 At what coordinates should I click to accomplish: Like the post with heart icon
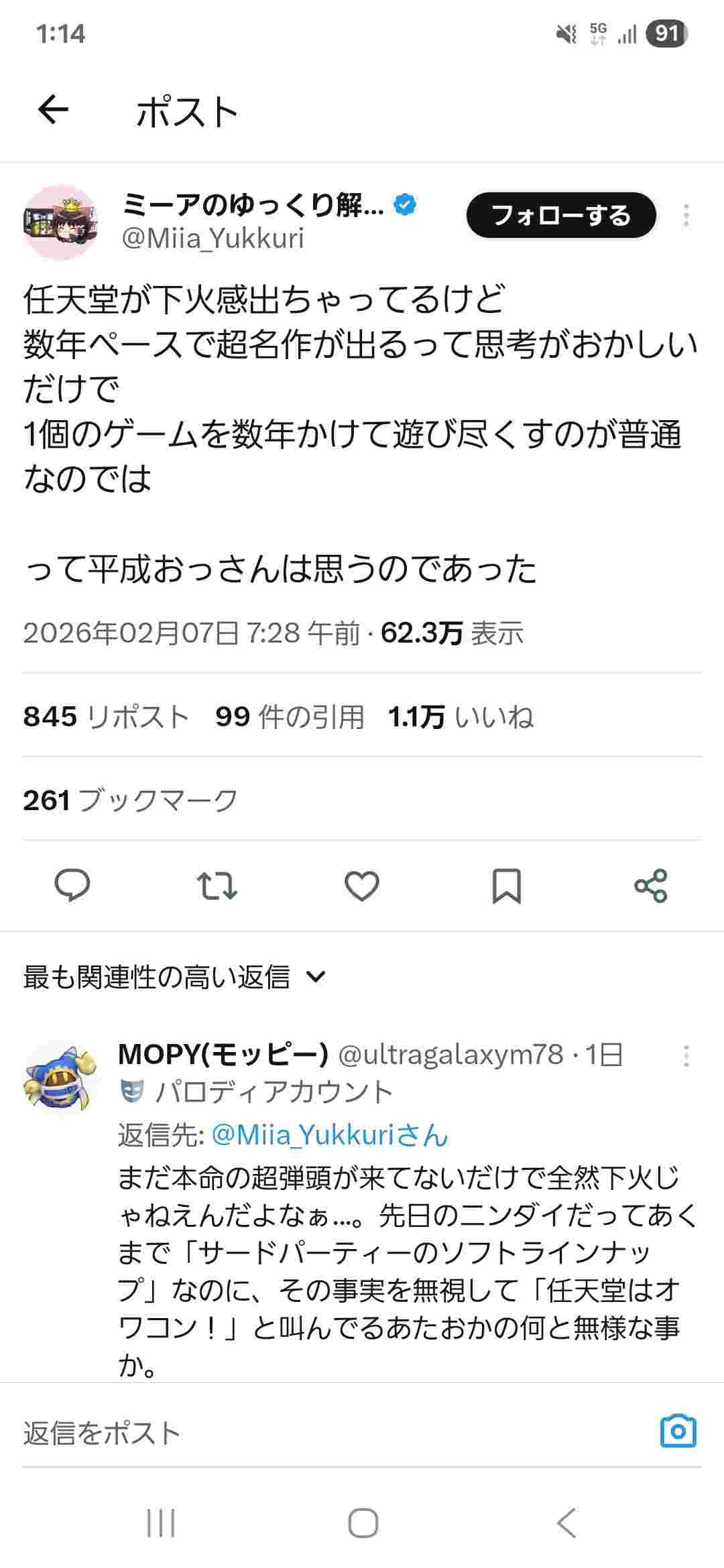[x=362, y=885]
